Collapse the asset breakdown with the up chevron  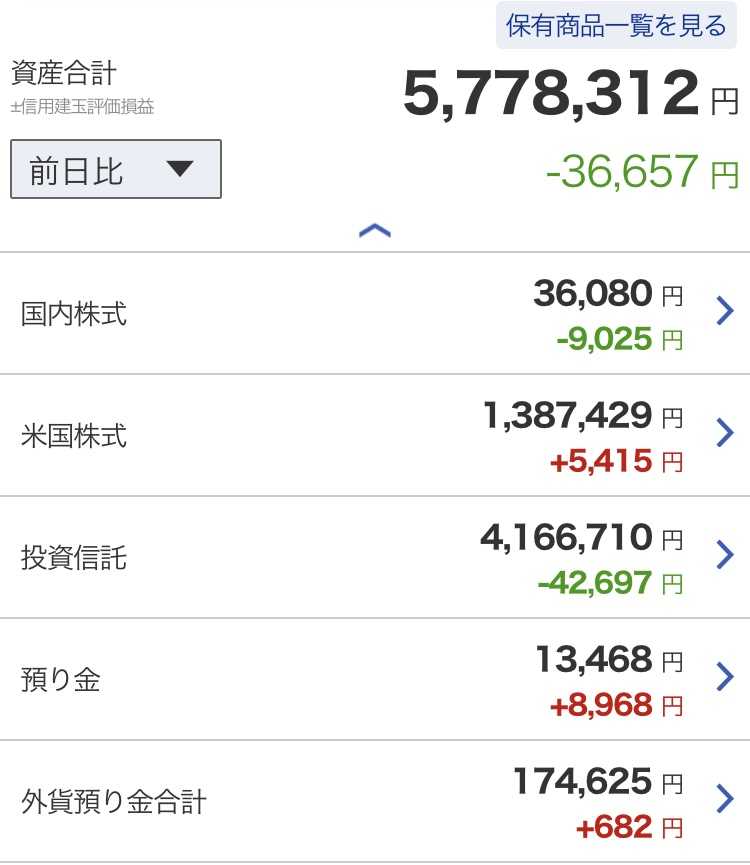(x=375, y=231)
